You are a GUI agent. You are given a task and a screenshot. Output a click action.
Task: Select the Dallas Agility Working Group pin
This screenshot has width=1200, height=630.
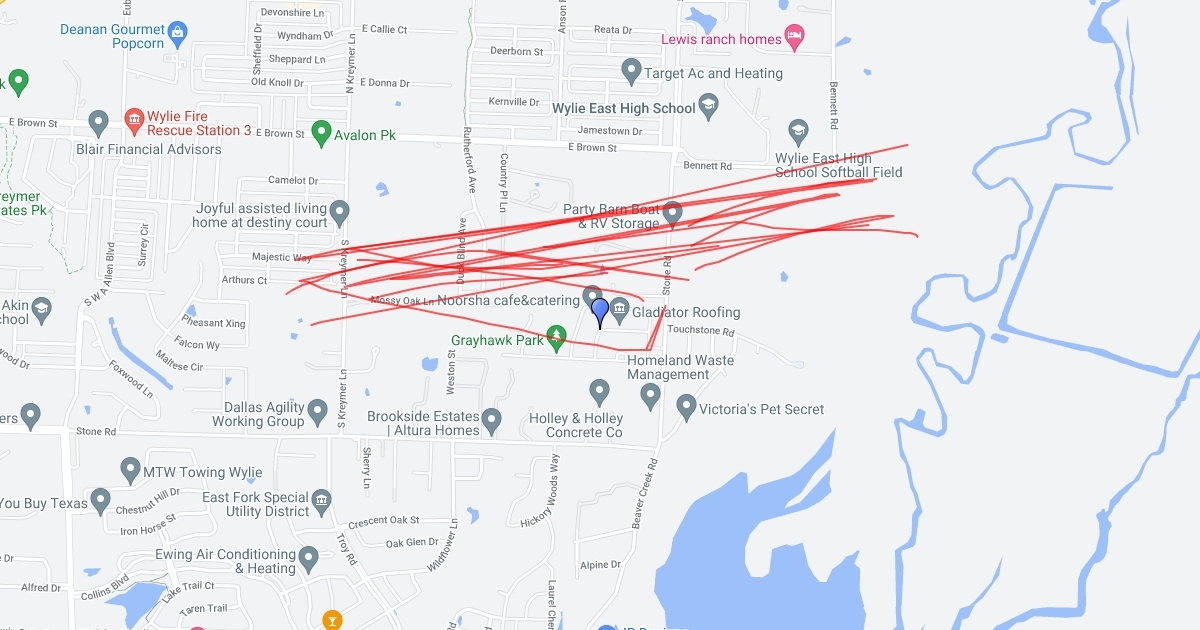coord(318,410)
